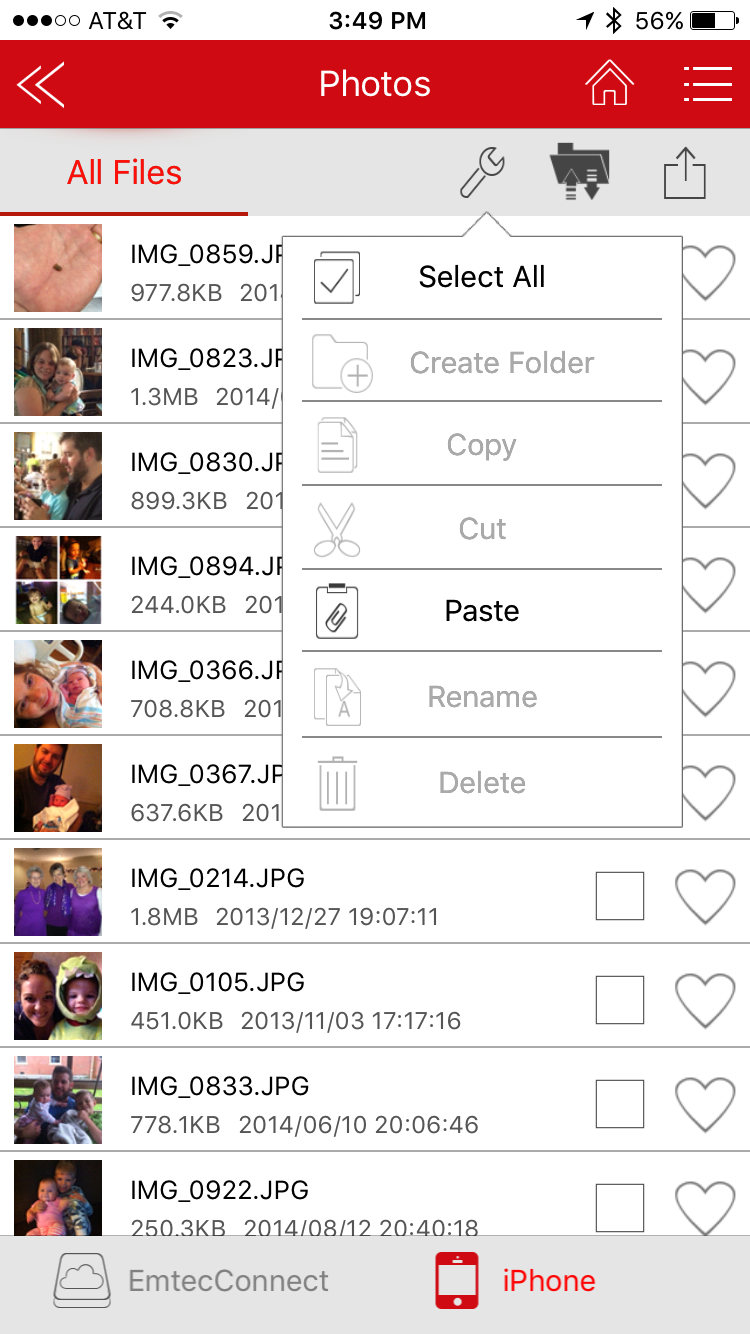The image size is (750, 1334).
Task: Check the box for IMG_0214.JPG
Action: 620,895
